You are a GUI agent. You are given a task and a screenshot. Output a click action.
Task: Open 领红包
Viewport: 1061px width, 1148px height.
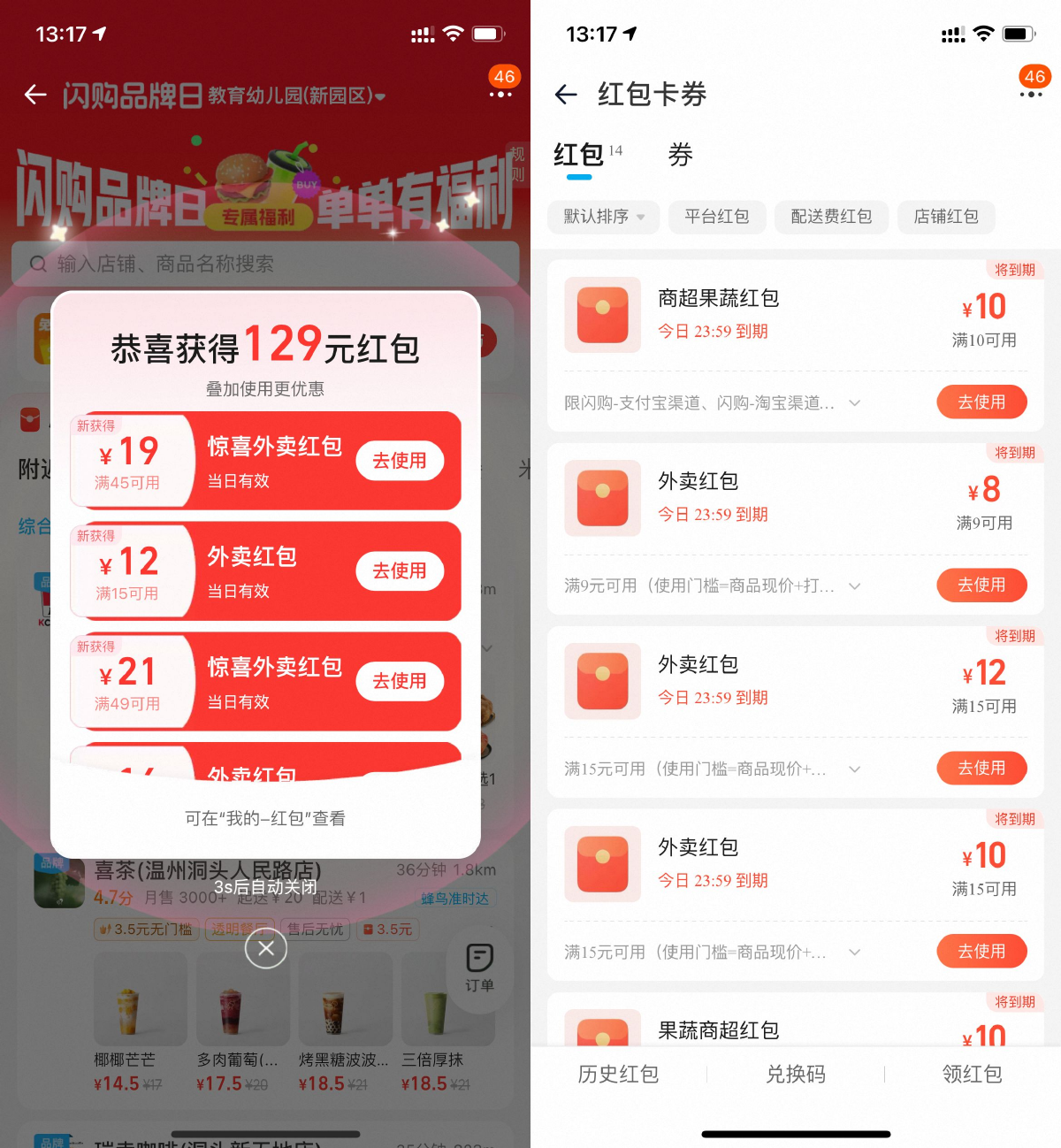click(x=972, y=1074)
